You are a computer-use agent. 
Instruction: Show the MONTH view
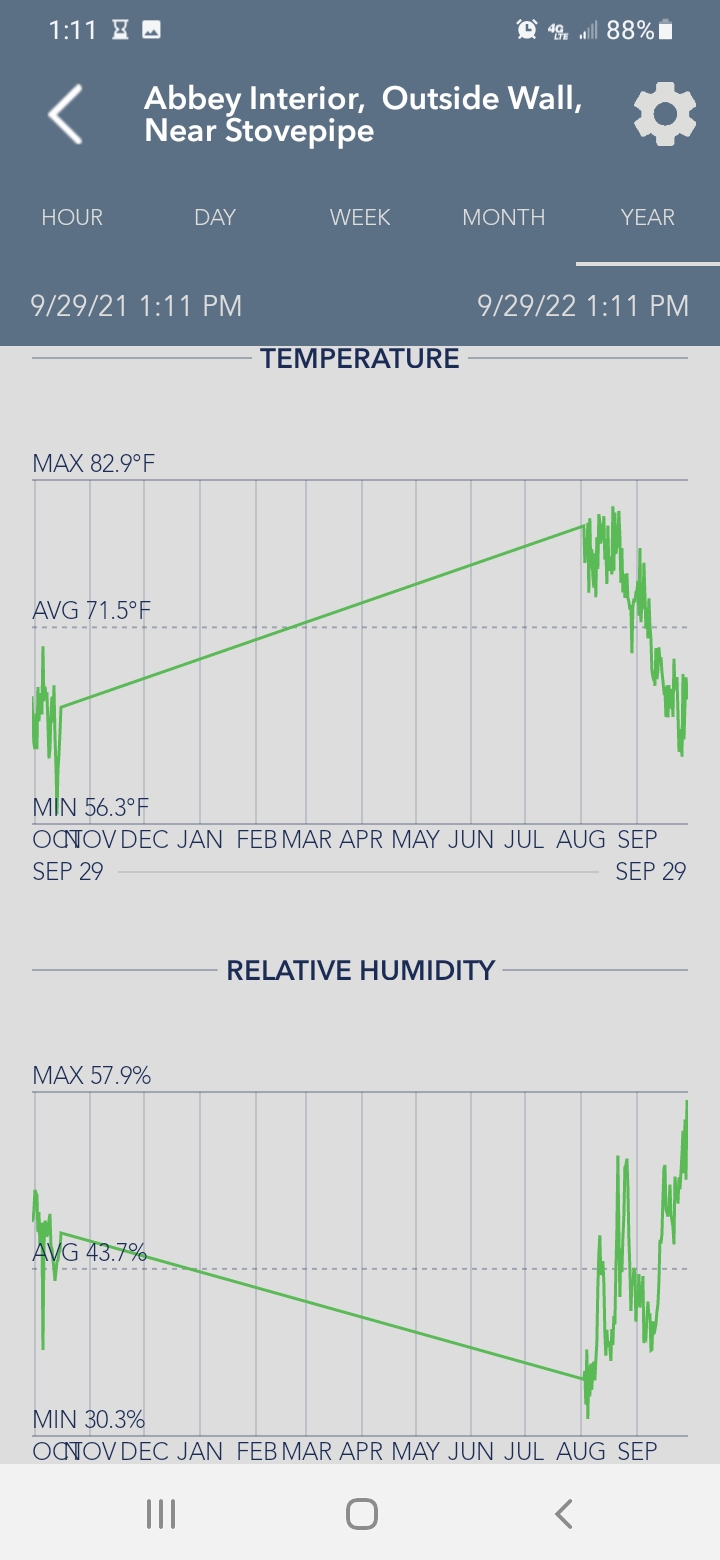pos(504,218)
